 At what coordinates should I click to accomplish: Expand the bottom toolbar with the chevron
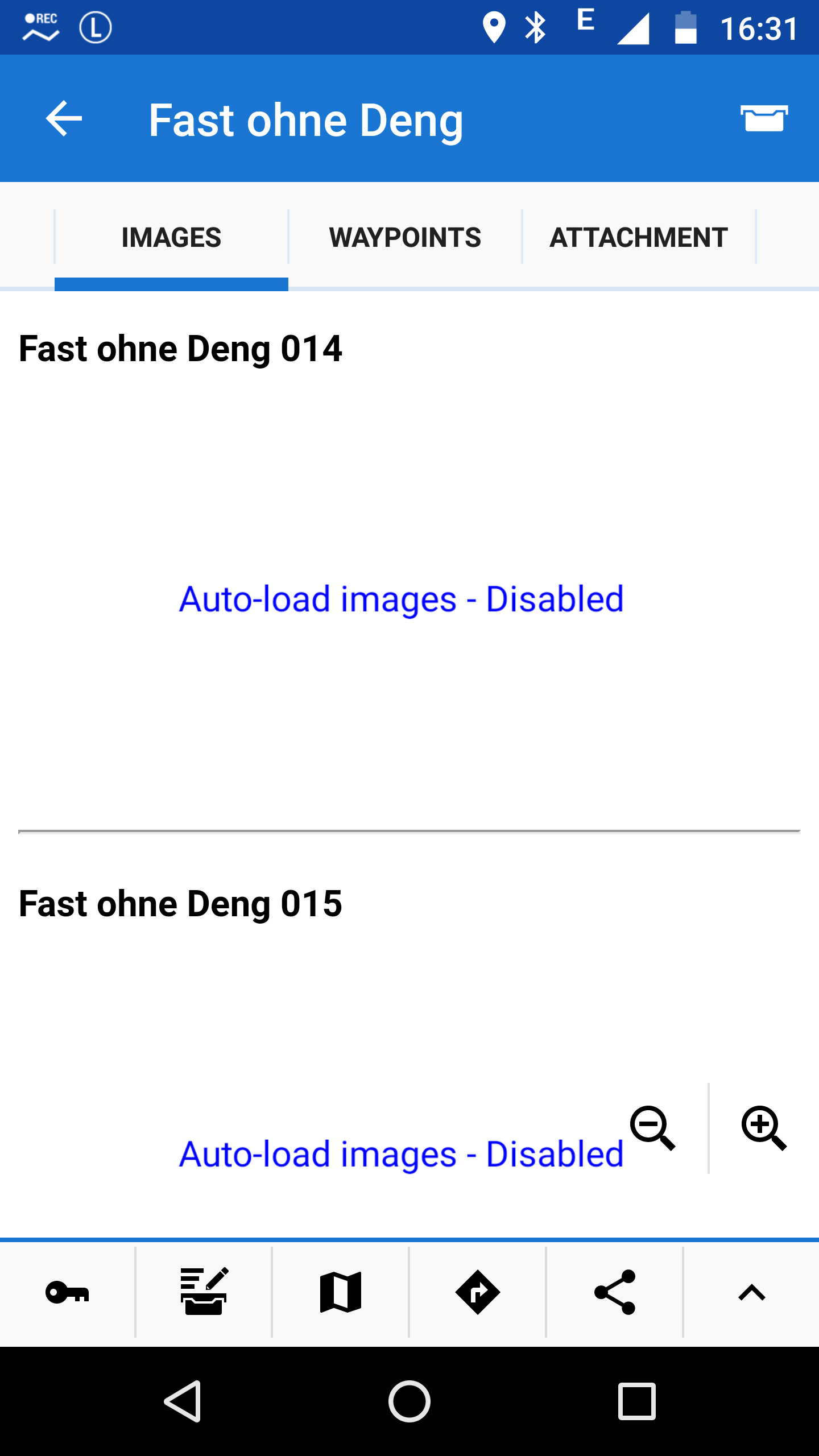tap(751, 1292)
